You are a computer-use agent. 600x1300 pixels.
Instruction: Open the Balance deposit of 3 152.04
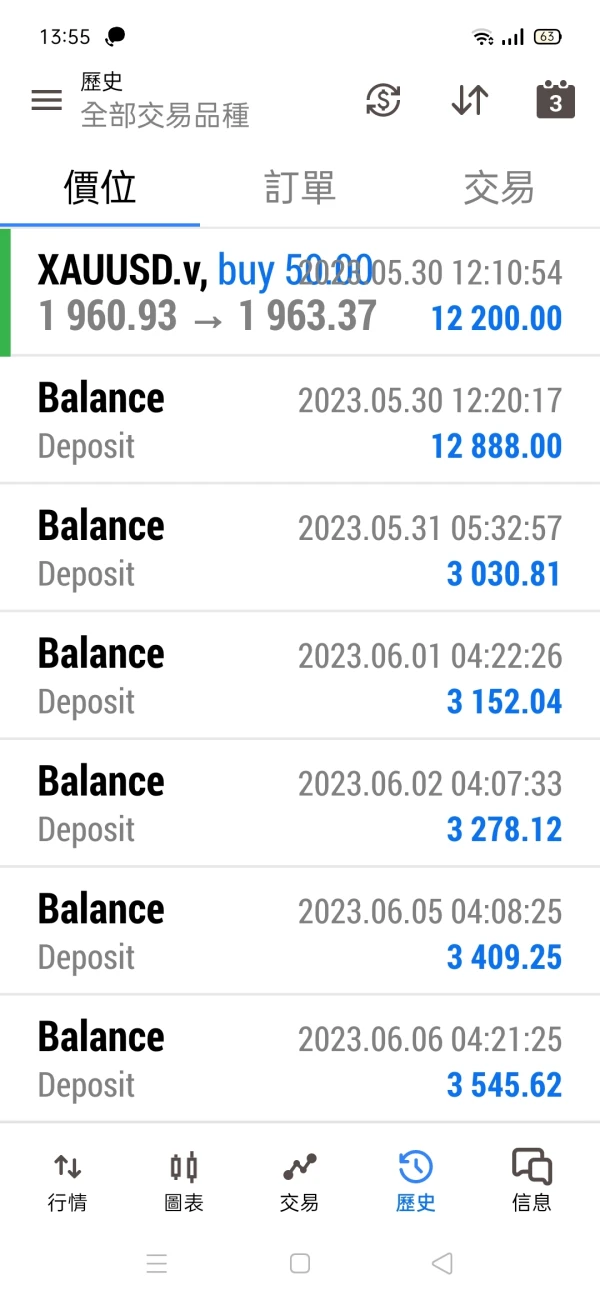point(300,677)
